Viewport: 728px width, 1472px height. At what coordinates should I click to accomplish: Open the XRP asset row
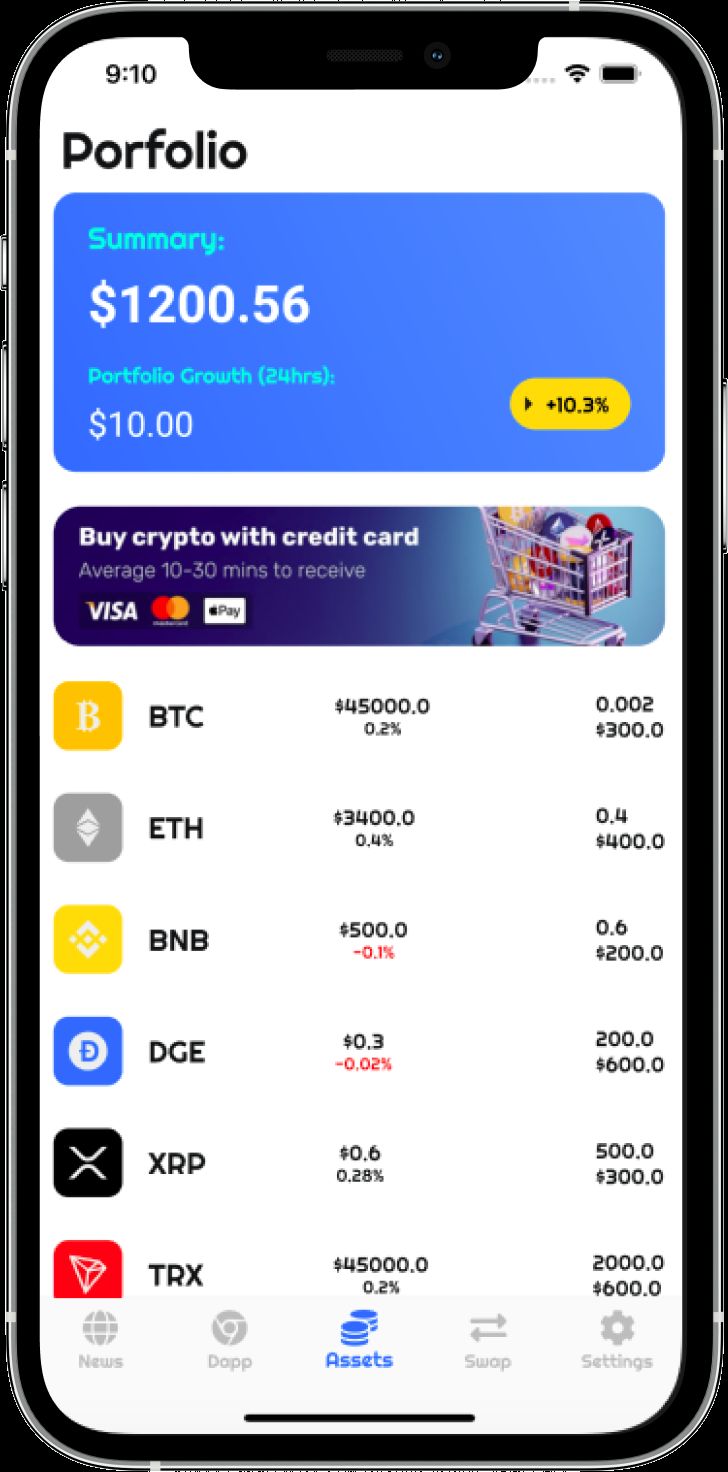pos(359,1164)
